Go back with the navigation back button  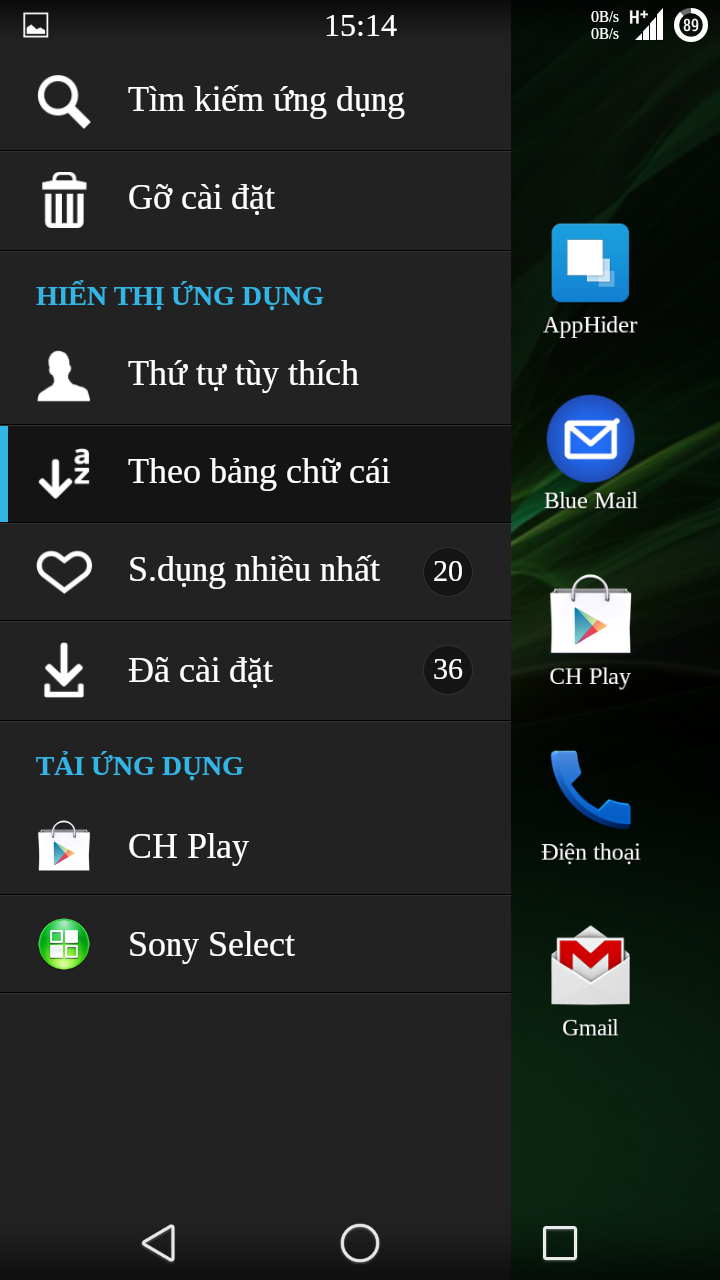(x=159, y=1243)
